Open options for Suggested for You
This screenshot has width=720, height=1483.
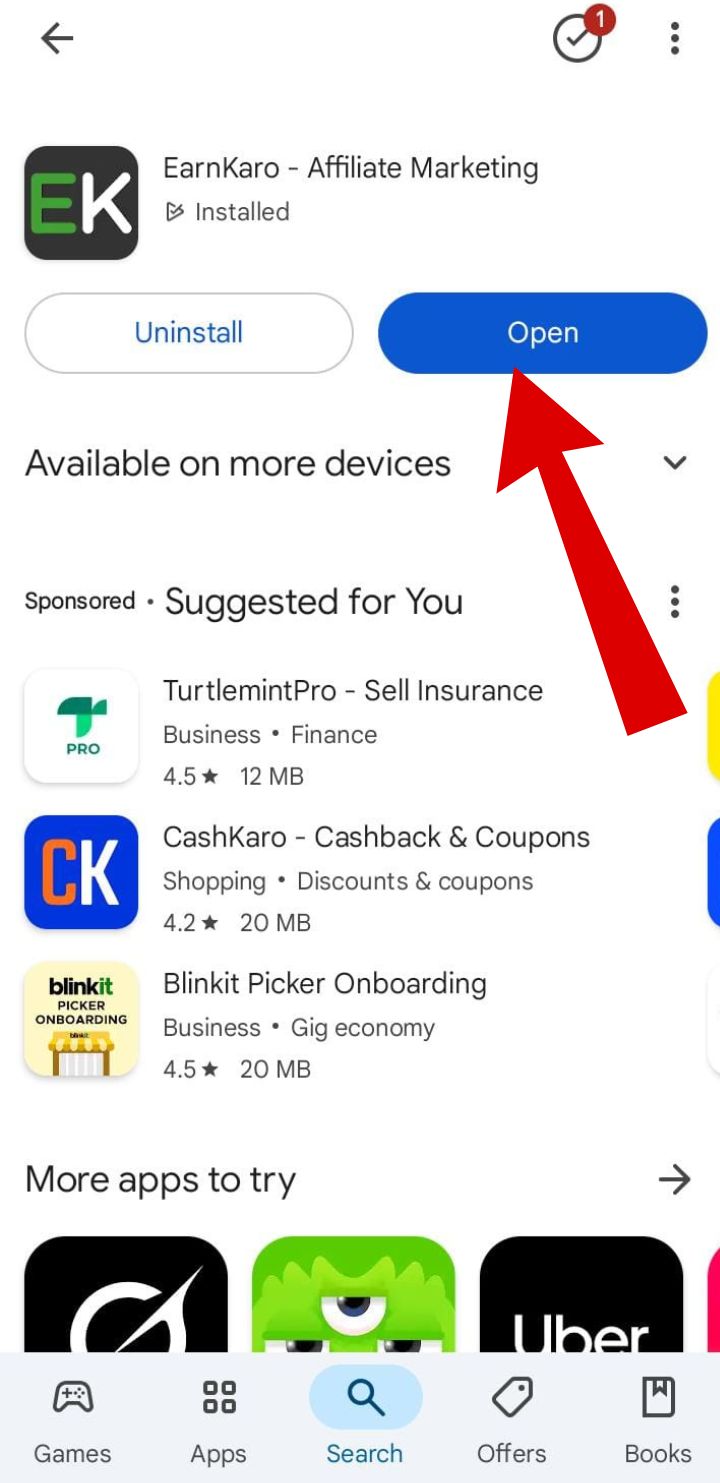675,602
